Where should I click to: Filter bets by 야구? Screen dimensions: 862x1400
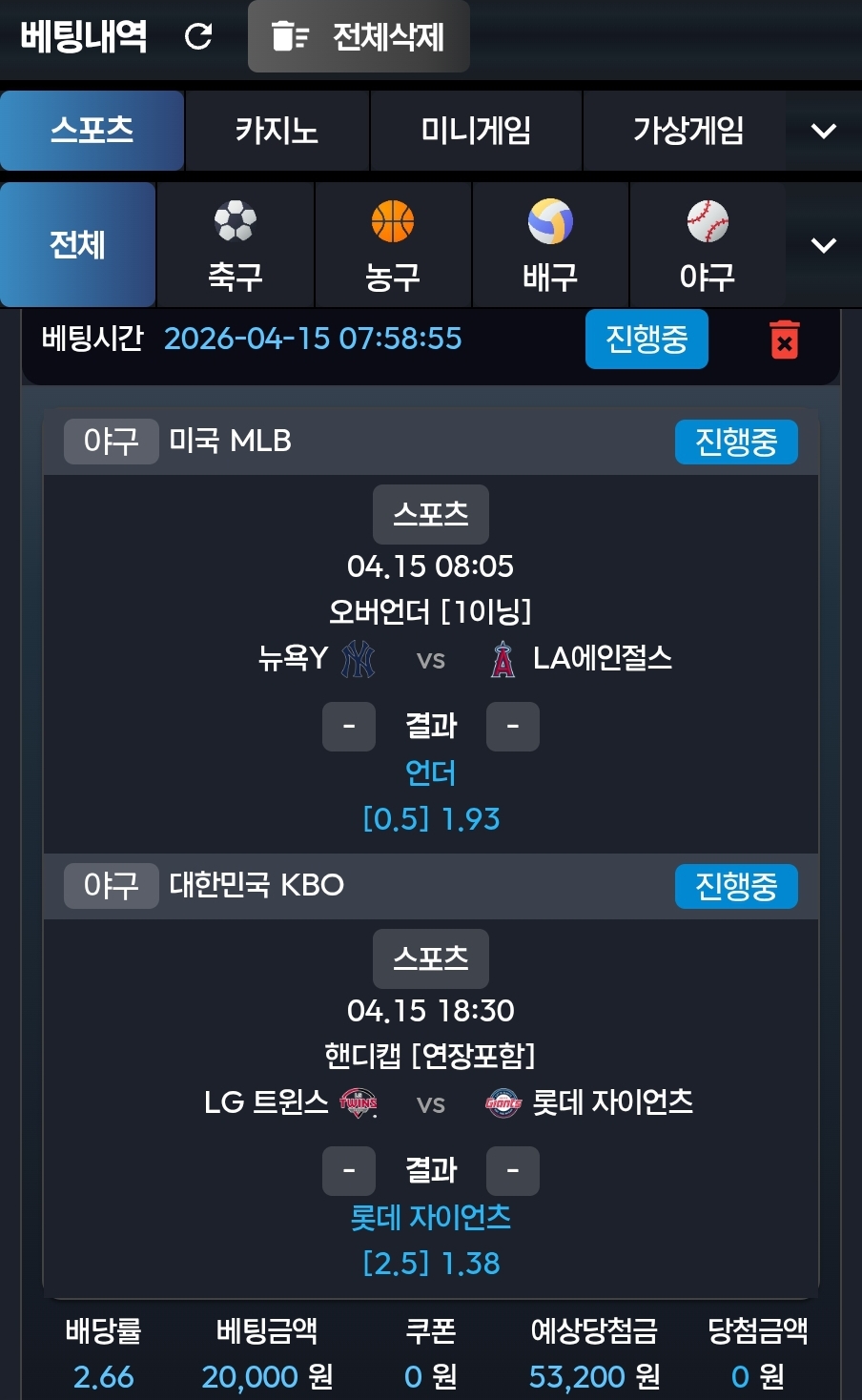point(707,245)
